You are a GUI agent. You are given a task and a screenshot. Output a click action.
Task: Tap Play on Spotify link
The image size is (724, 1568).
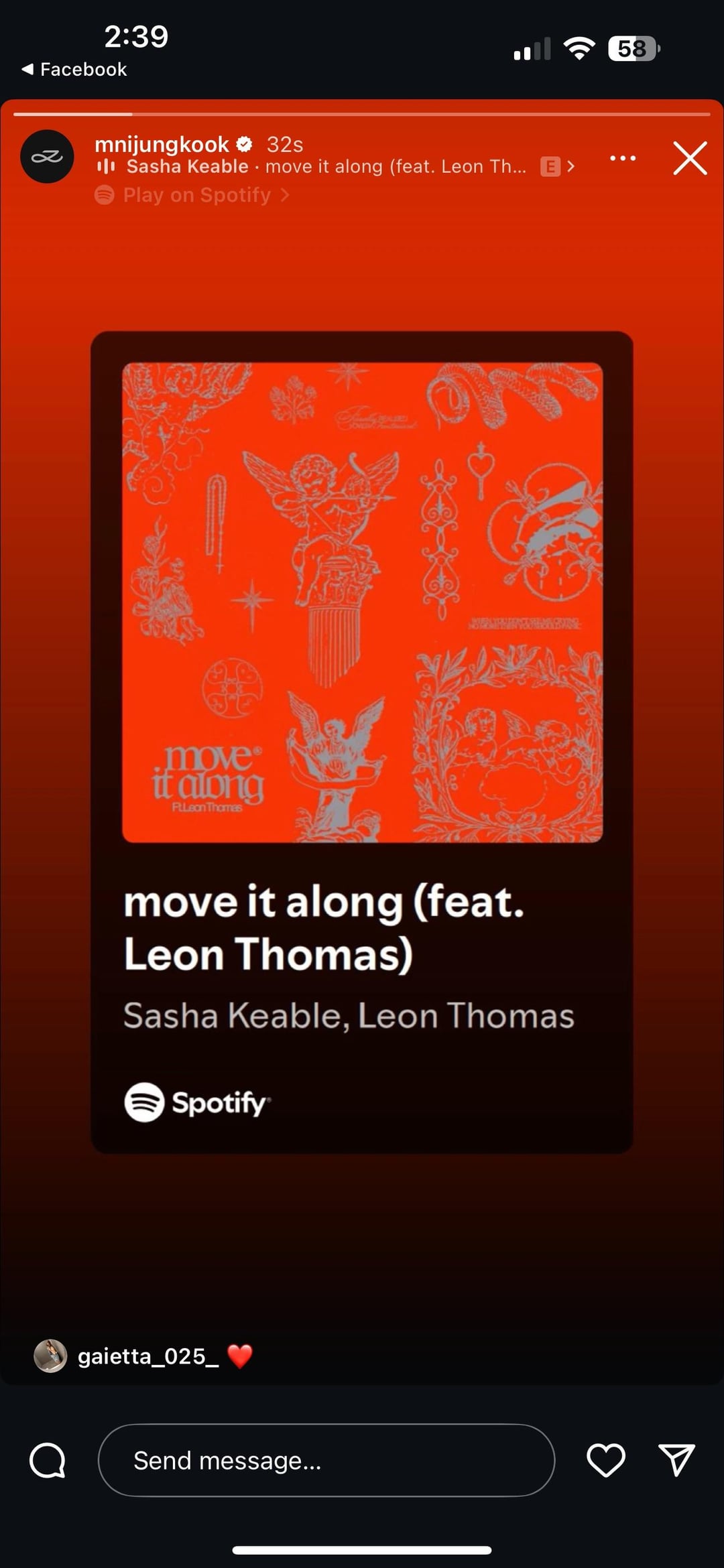(194, 195)
